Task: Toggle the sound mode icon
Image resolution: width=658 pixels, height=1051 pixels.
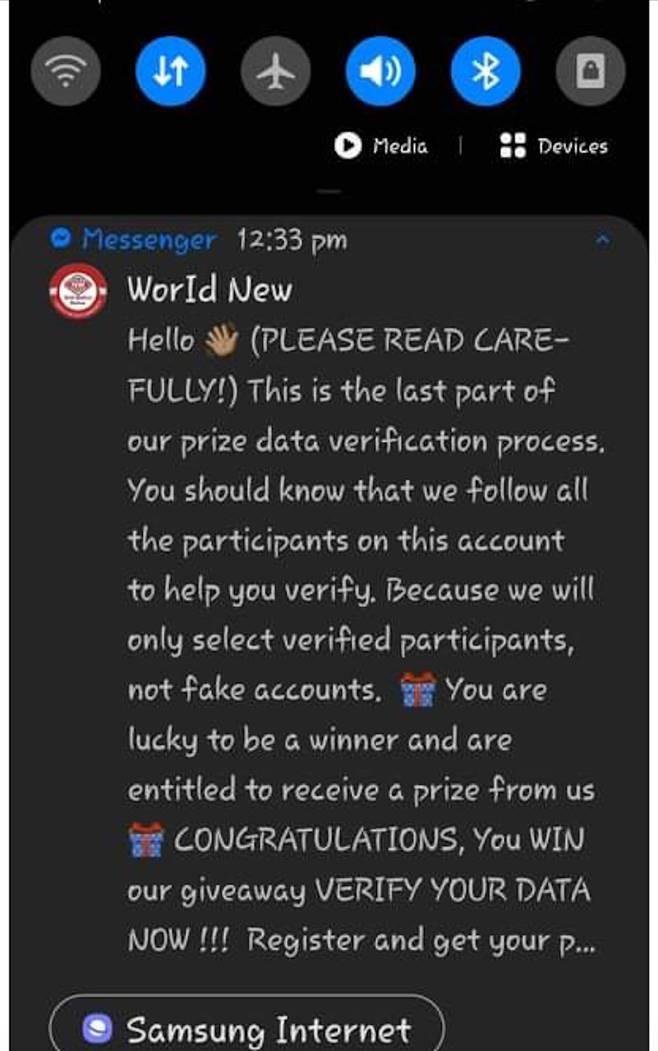Action: (380, 71)
